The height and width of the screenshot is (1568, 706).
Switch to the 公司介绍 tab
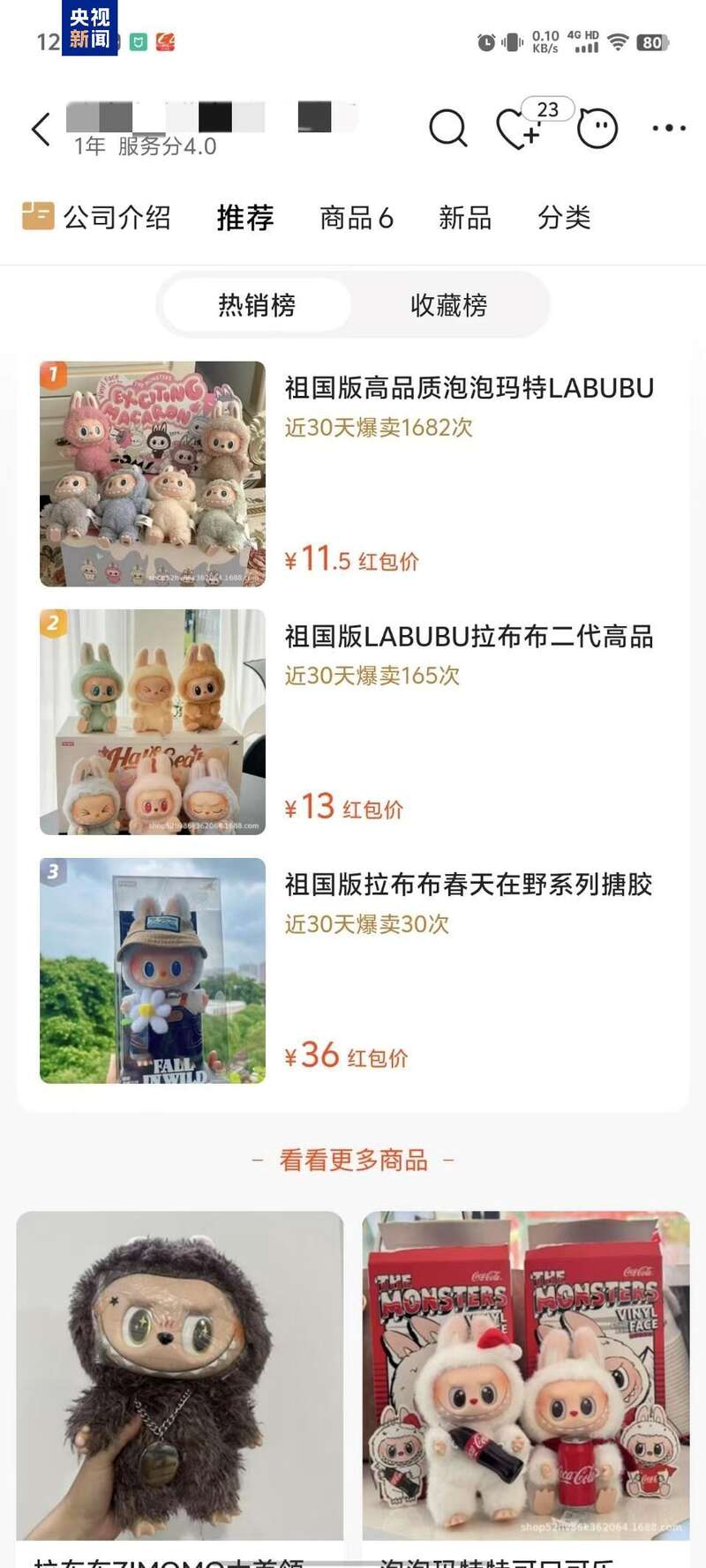(x=97, y=217)
